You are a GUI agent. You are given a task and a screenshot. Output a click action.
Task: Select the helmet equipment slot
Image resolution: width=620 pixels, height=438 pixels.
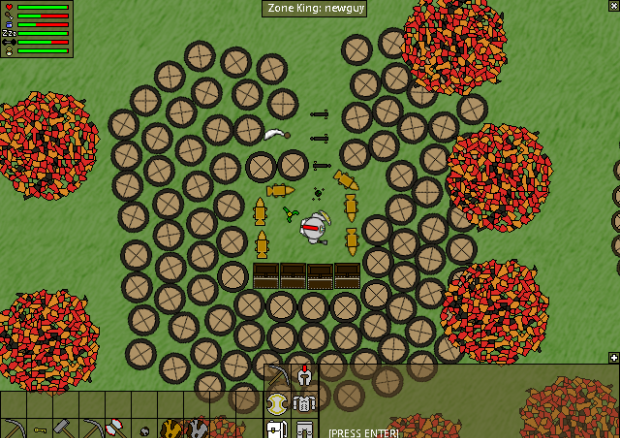coord(304,377)
